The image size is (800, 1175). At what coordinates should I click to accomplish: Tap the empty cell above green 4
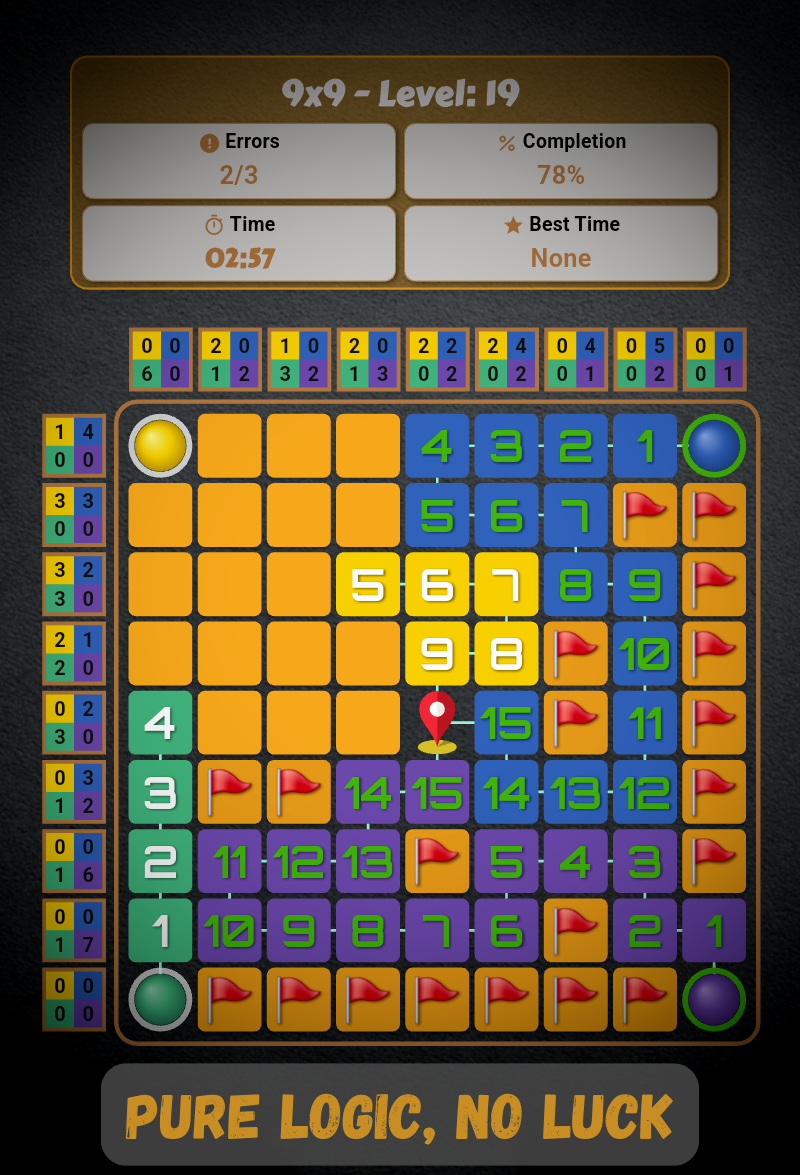tap(160, 653)
